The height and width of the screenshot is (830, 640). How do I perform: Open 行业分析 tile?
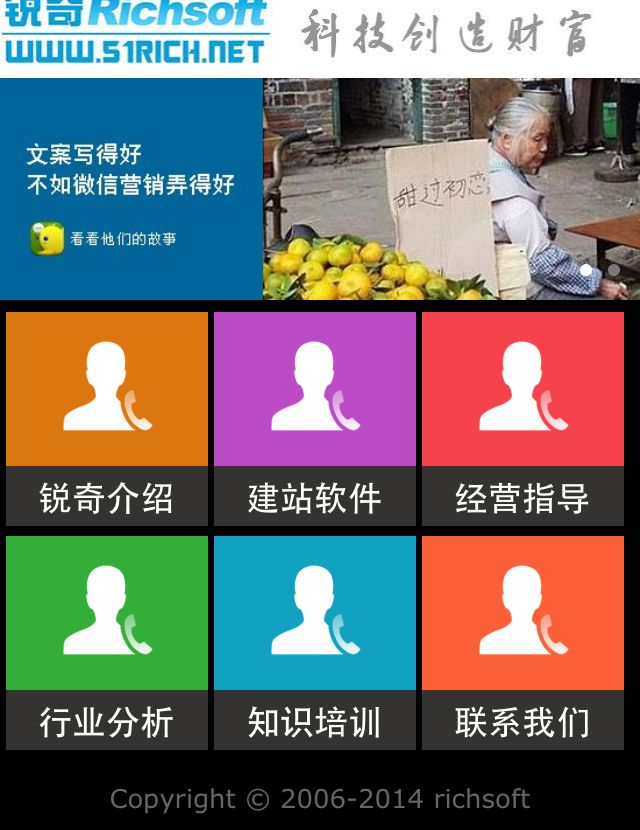[x=107, y=642]
